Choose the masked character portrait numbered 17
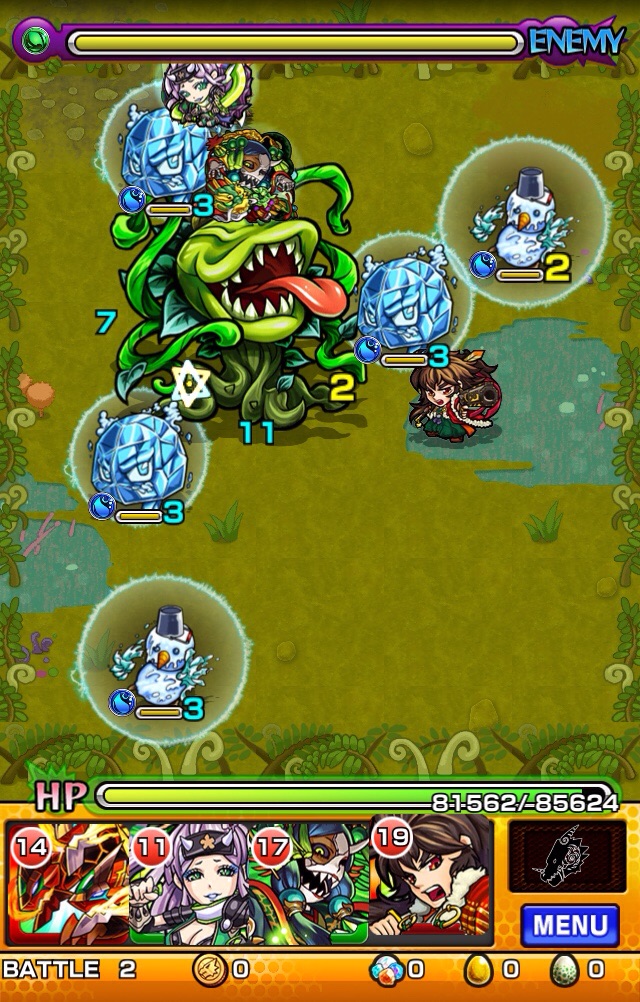The image size is (640, 1002). (x=310, y=883)
